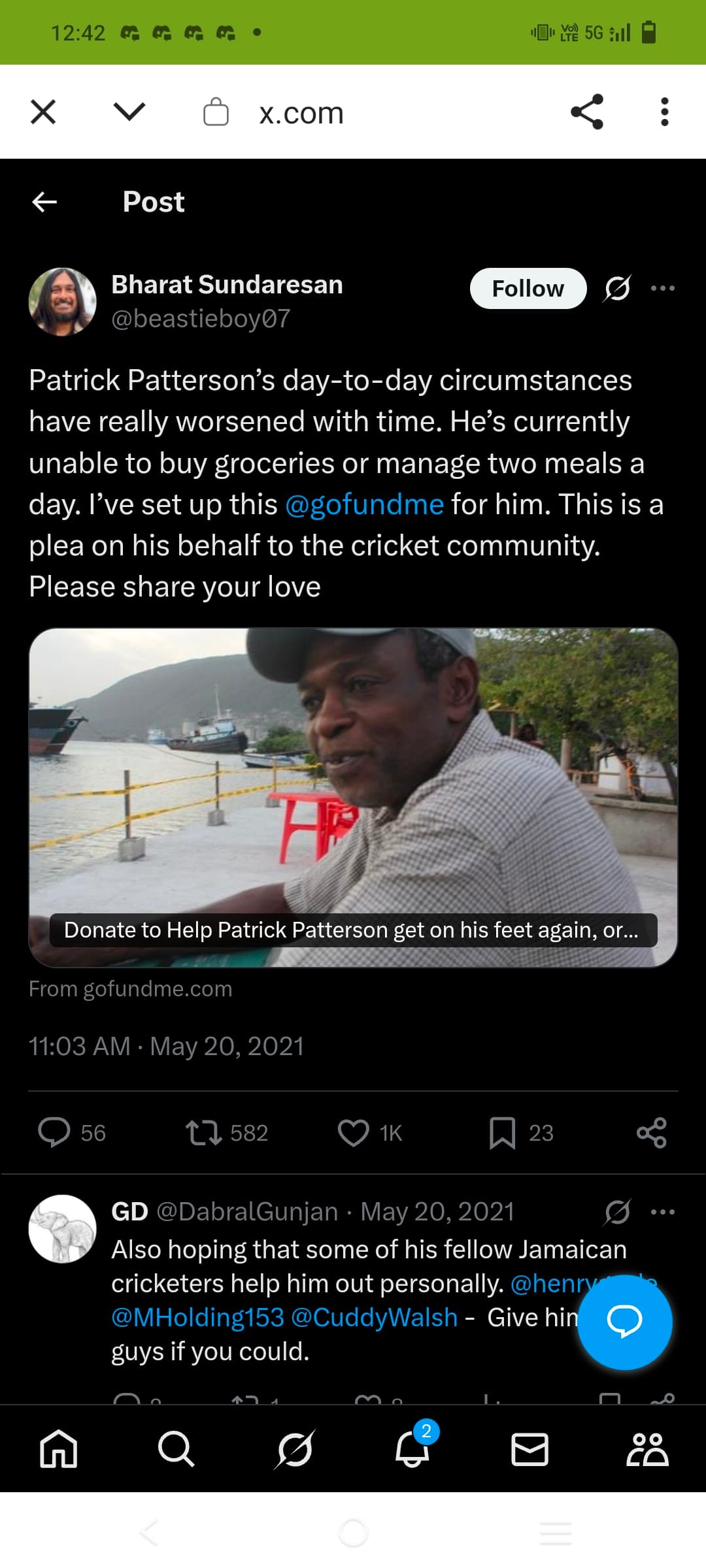This screenshot has width=706, height=1568.
Task: Switch to the Search tab
Action: click(x=176, y=1449)
